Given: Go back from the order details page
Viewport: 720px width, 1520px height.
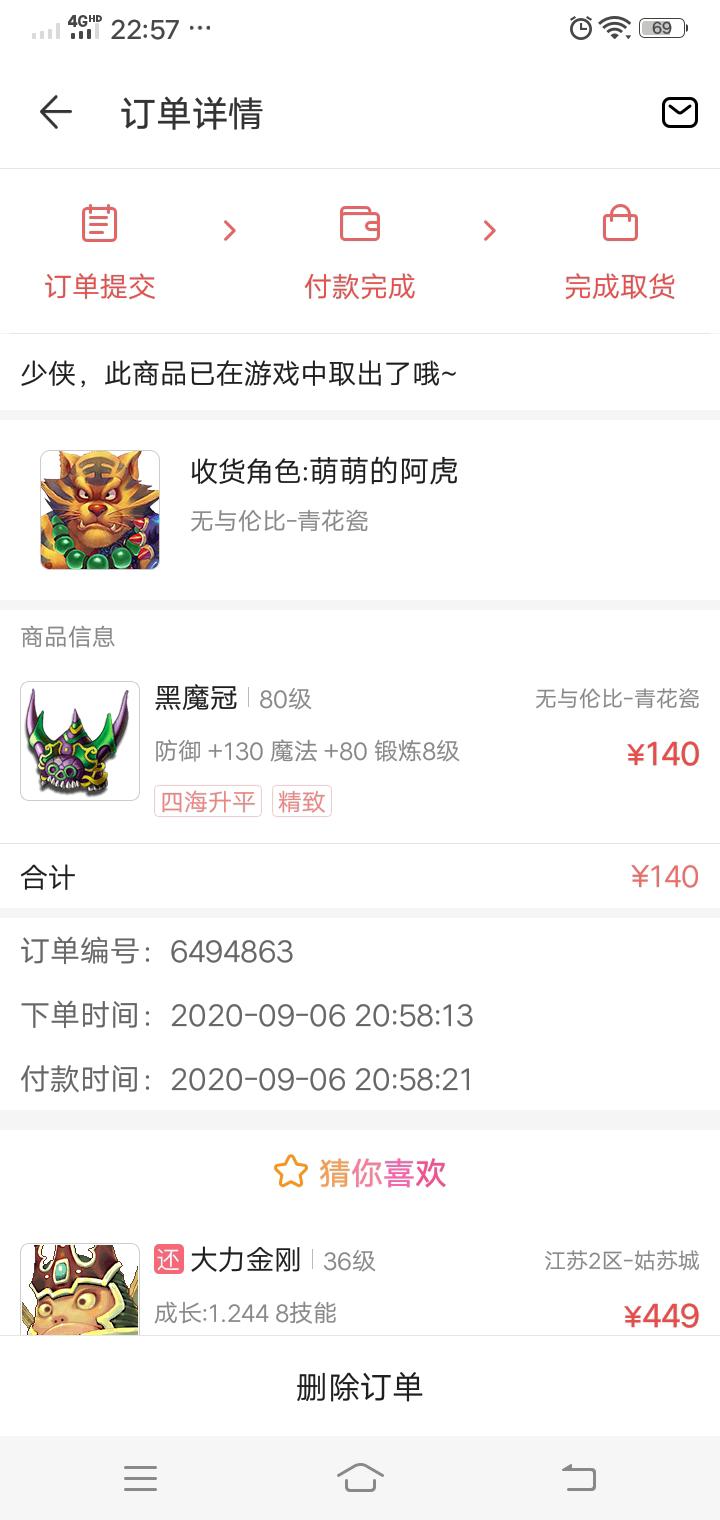Looking at the screenshot, I should (56, 113).
